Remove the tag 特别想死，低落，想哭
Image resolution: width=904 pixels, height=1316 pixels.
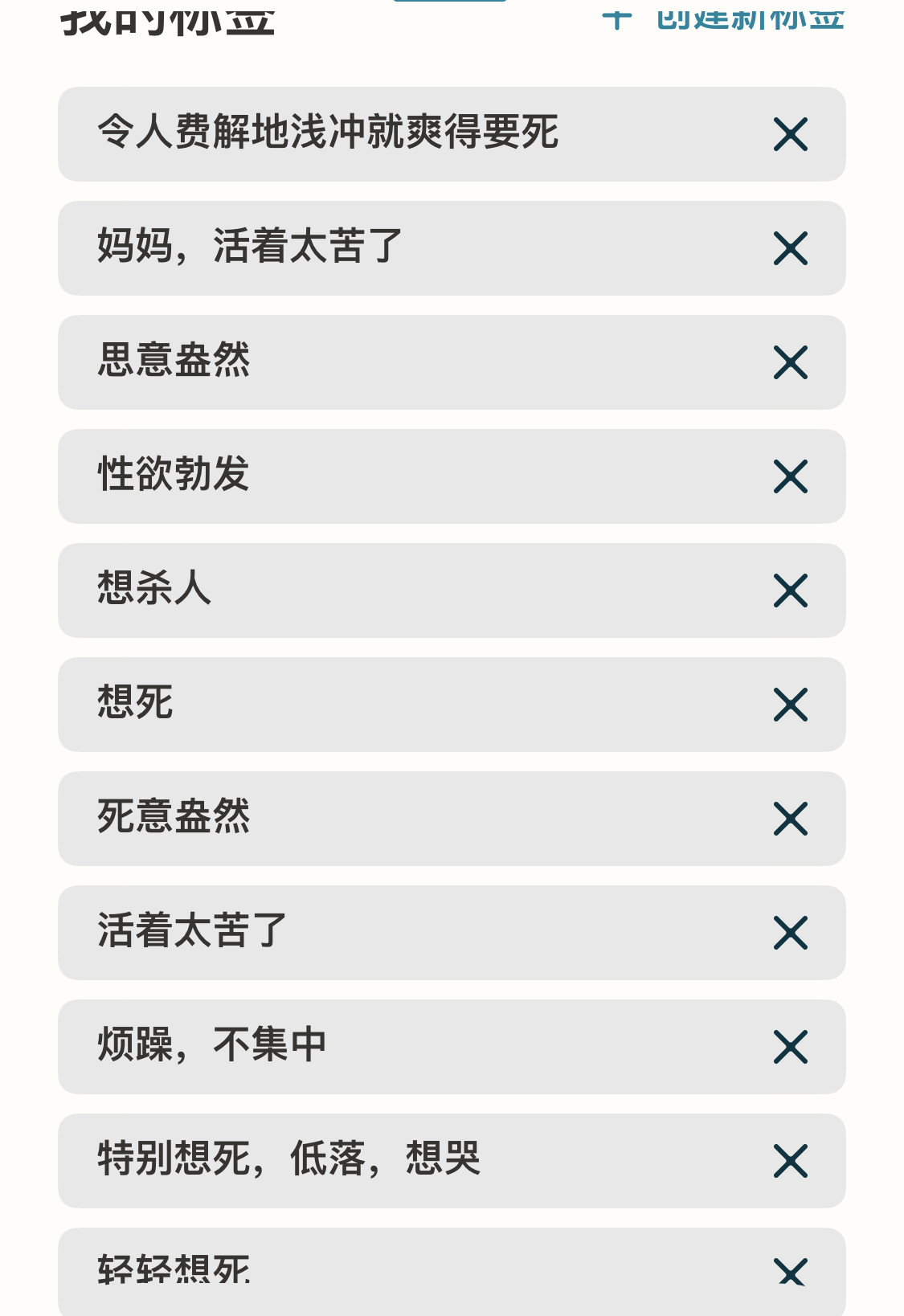point(791,1161)
